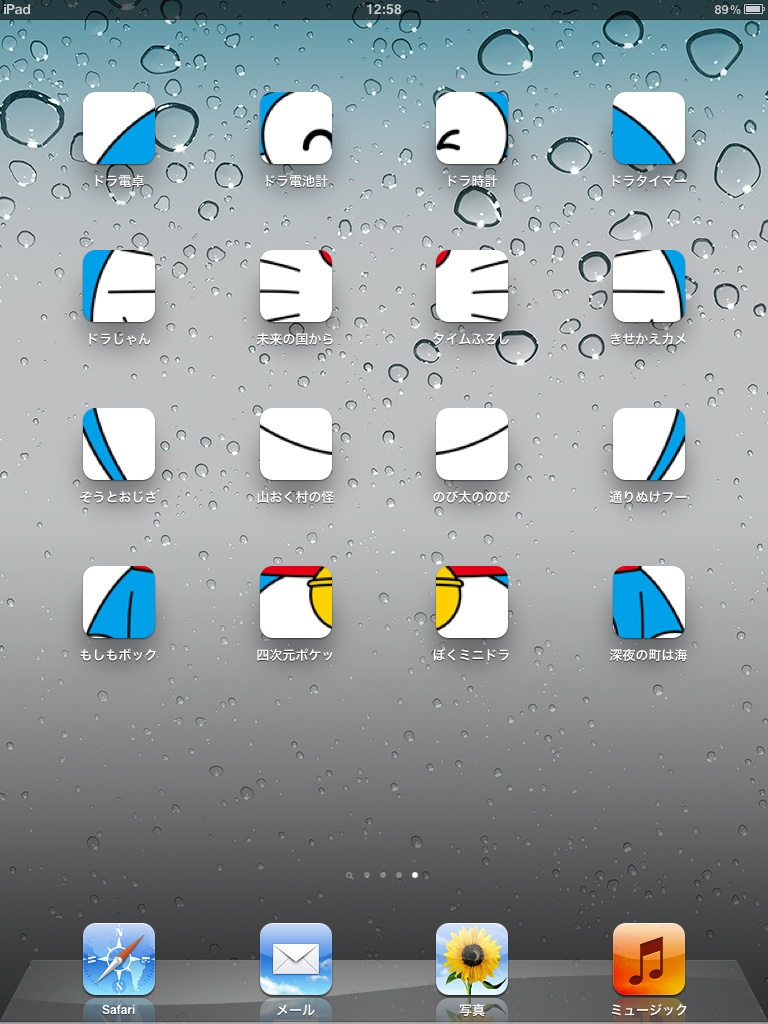The width and height of the screenshot is (768, 1024).
Task: Open the のび太ののび app
Action: coord(472,444)
